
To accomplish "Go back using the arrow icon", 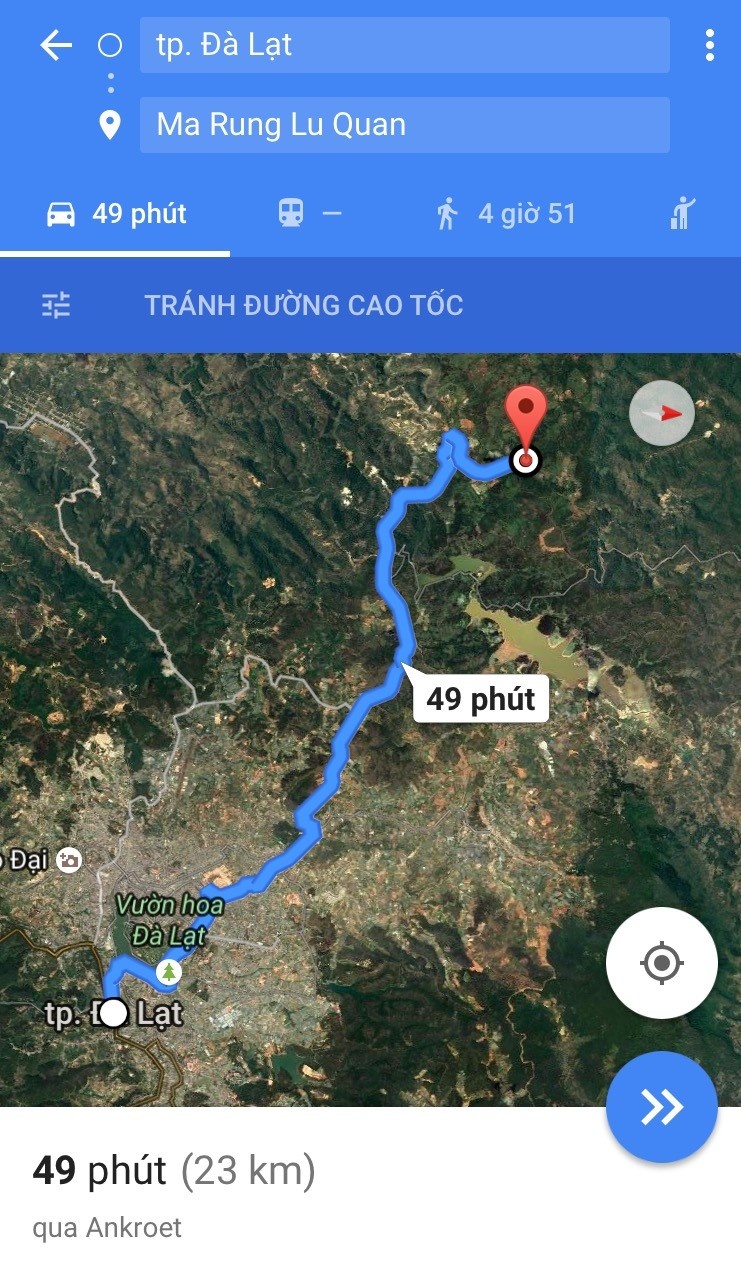I will click(x=56, y=45).
